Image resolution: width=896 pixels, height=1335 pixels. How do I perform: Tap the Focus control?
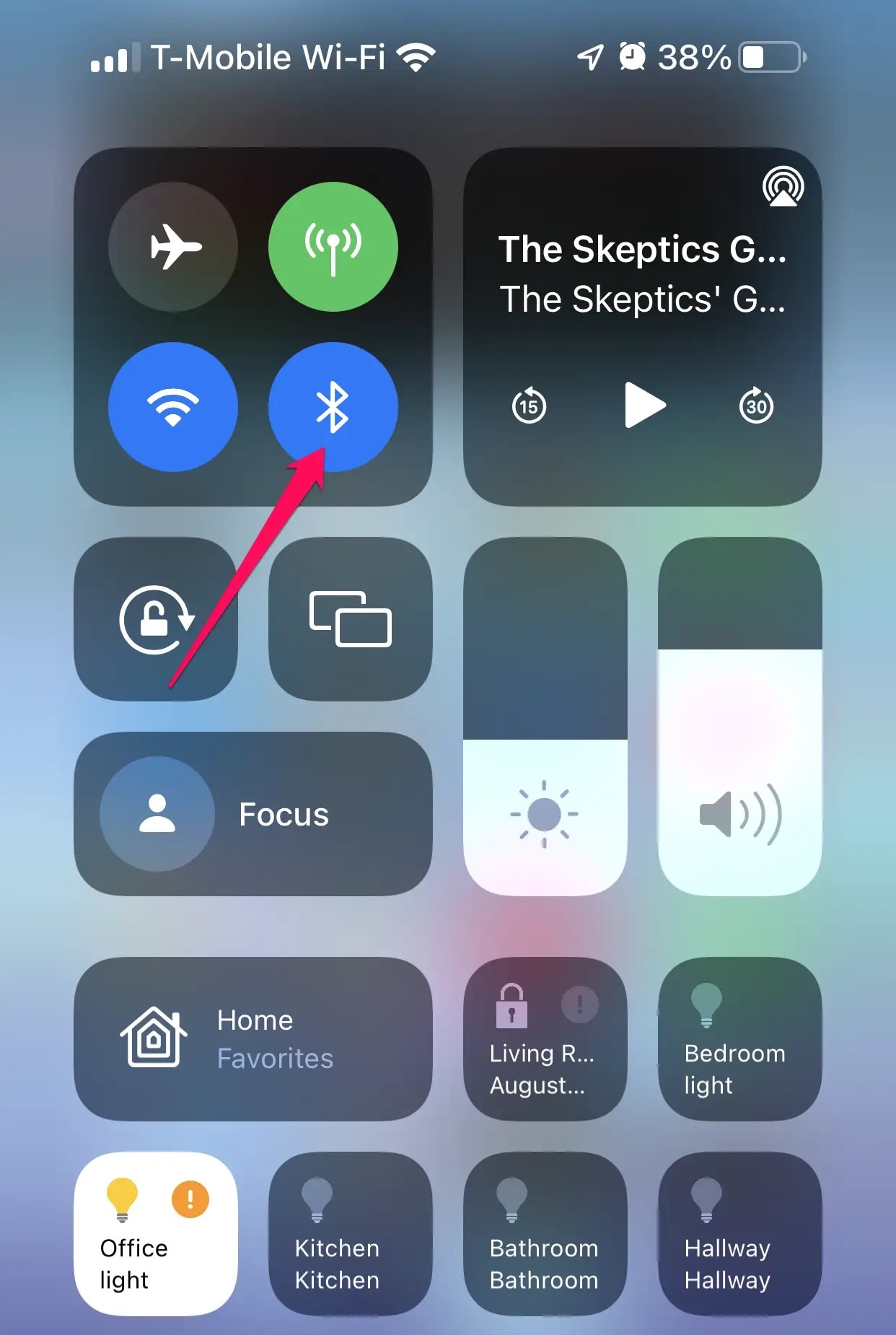click(252, 814)
